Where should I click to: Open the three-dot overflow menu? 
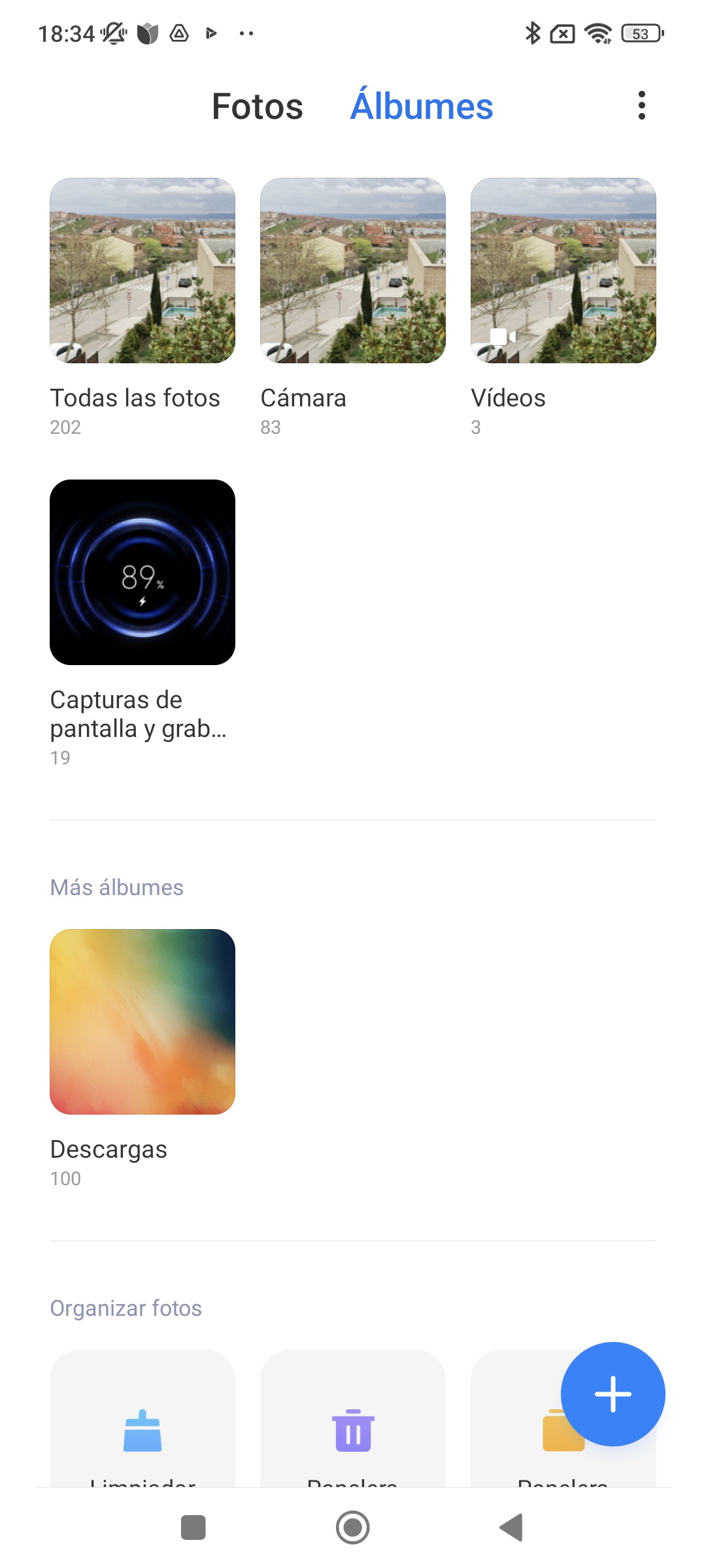pyautogui.click(x=641, y=105)
